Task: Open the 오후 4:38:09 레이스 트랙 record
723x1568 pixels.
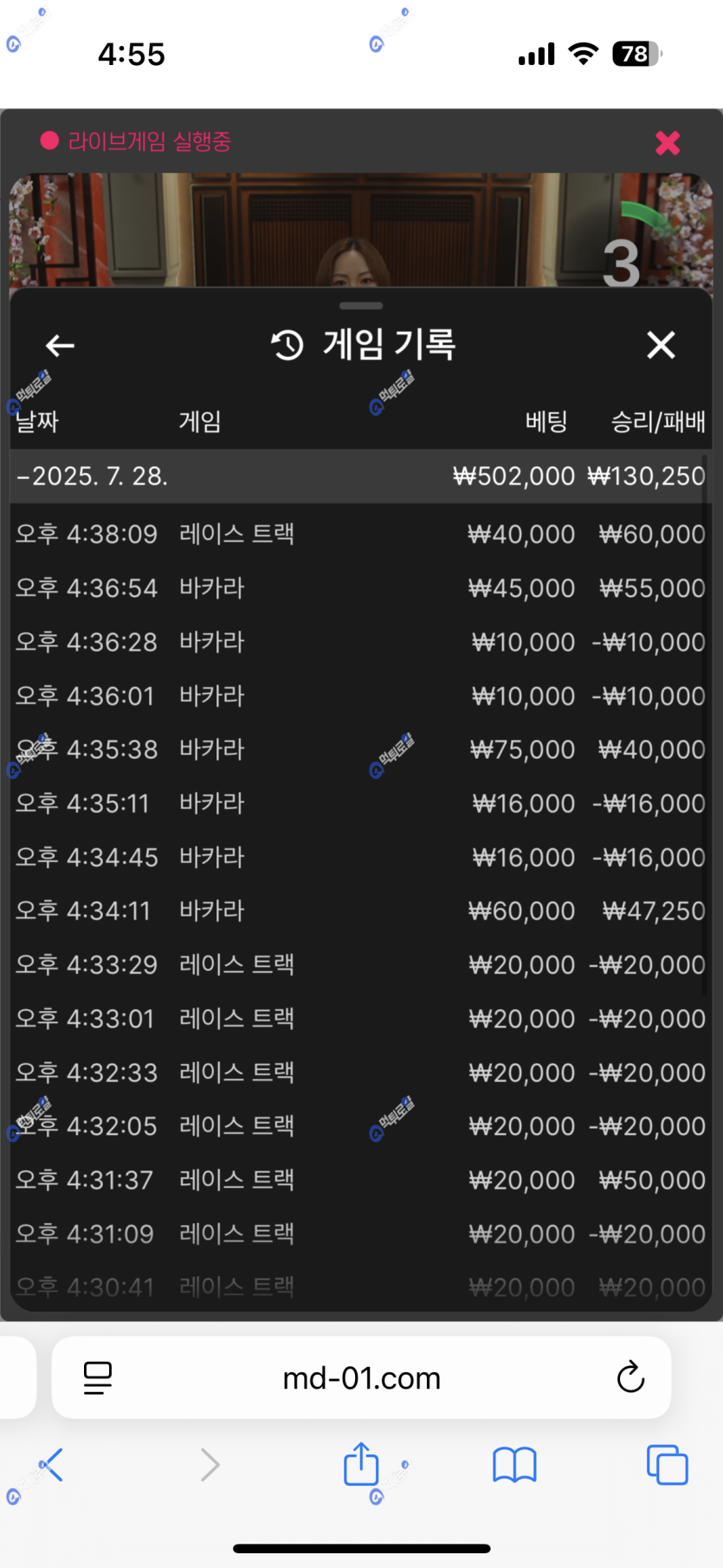Action: (x=359, y=534)
